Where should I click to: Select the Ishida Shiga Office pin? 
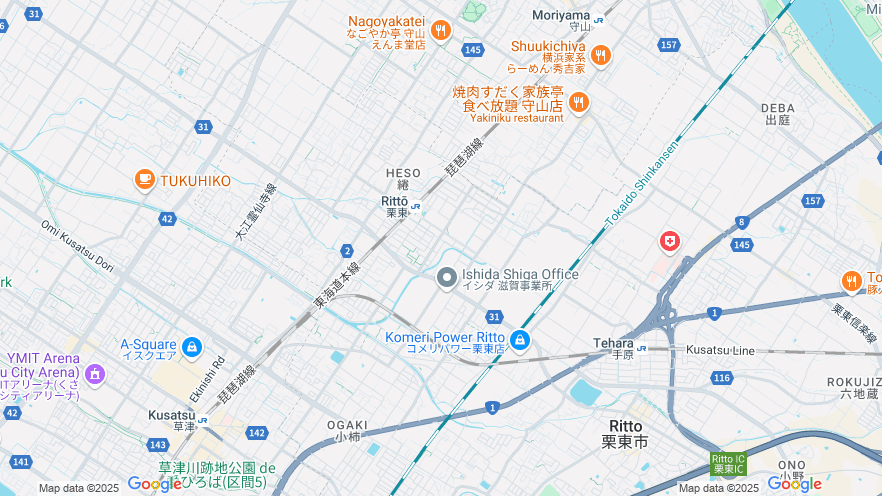[447, 277]
